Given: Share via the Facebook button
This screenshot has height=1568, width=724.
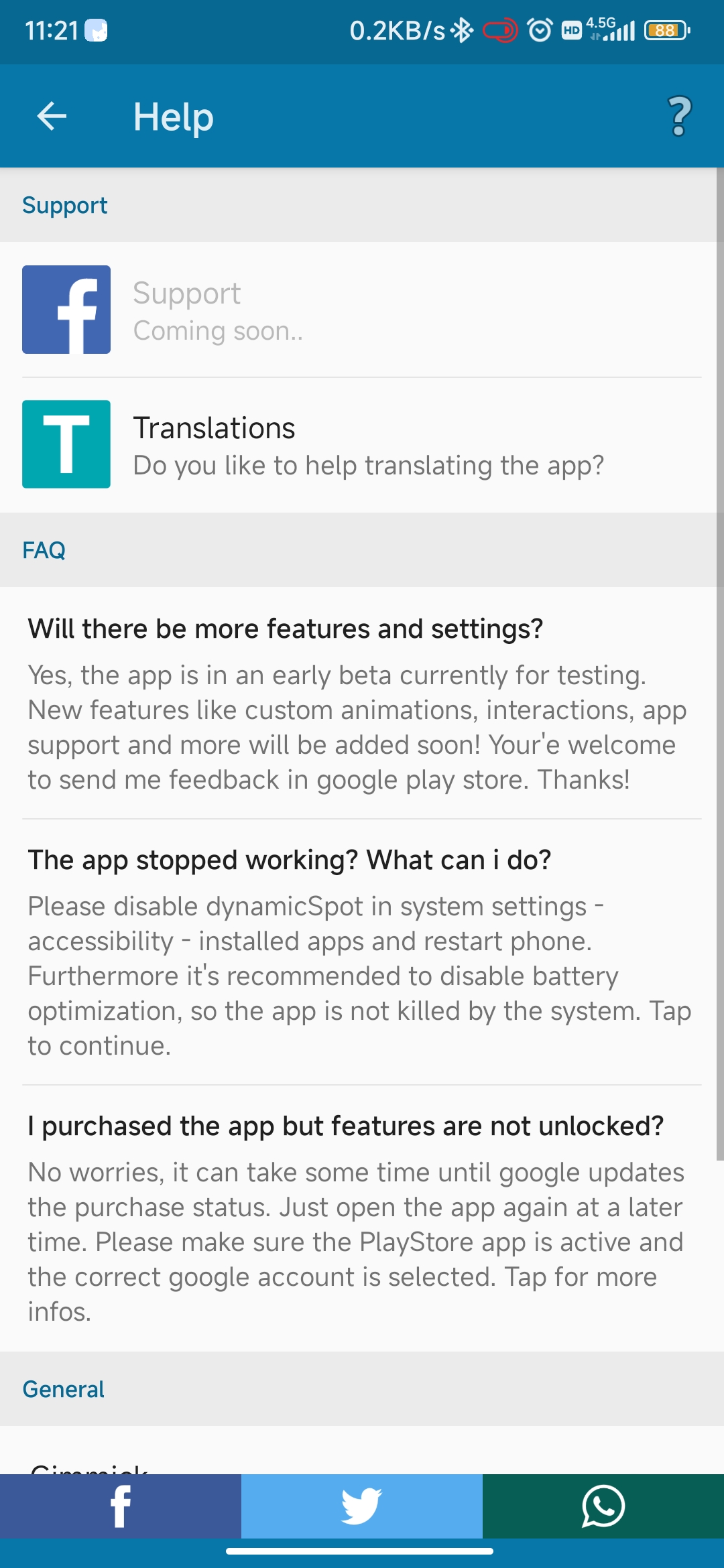Looking at the screenshot, I should click(121, 1506).
